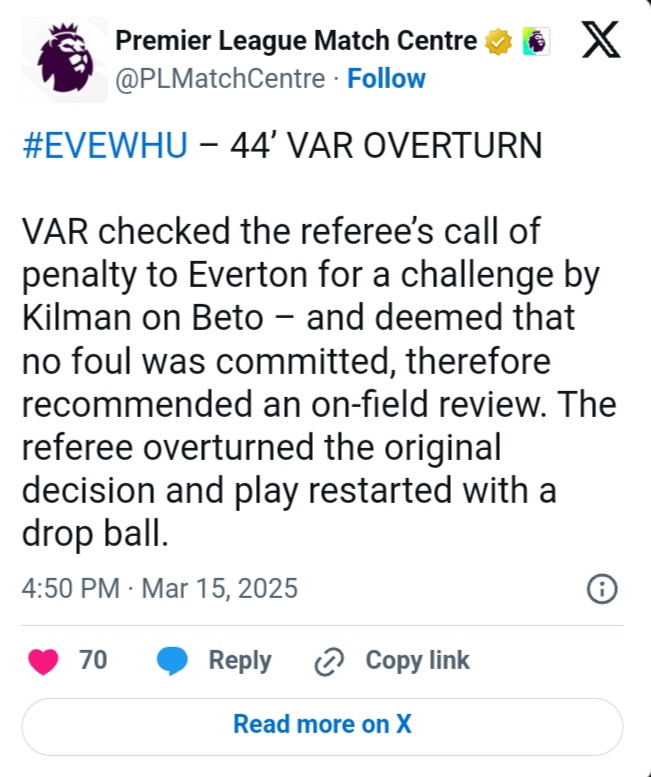Copy link to this tweet
The height and width of the screenshot is (777, 651).
tap(392, 660)
